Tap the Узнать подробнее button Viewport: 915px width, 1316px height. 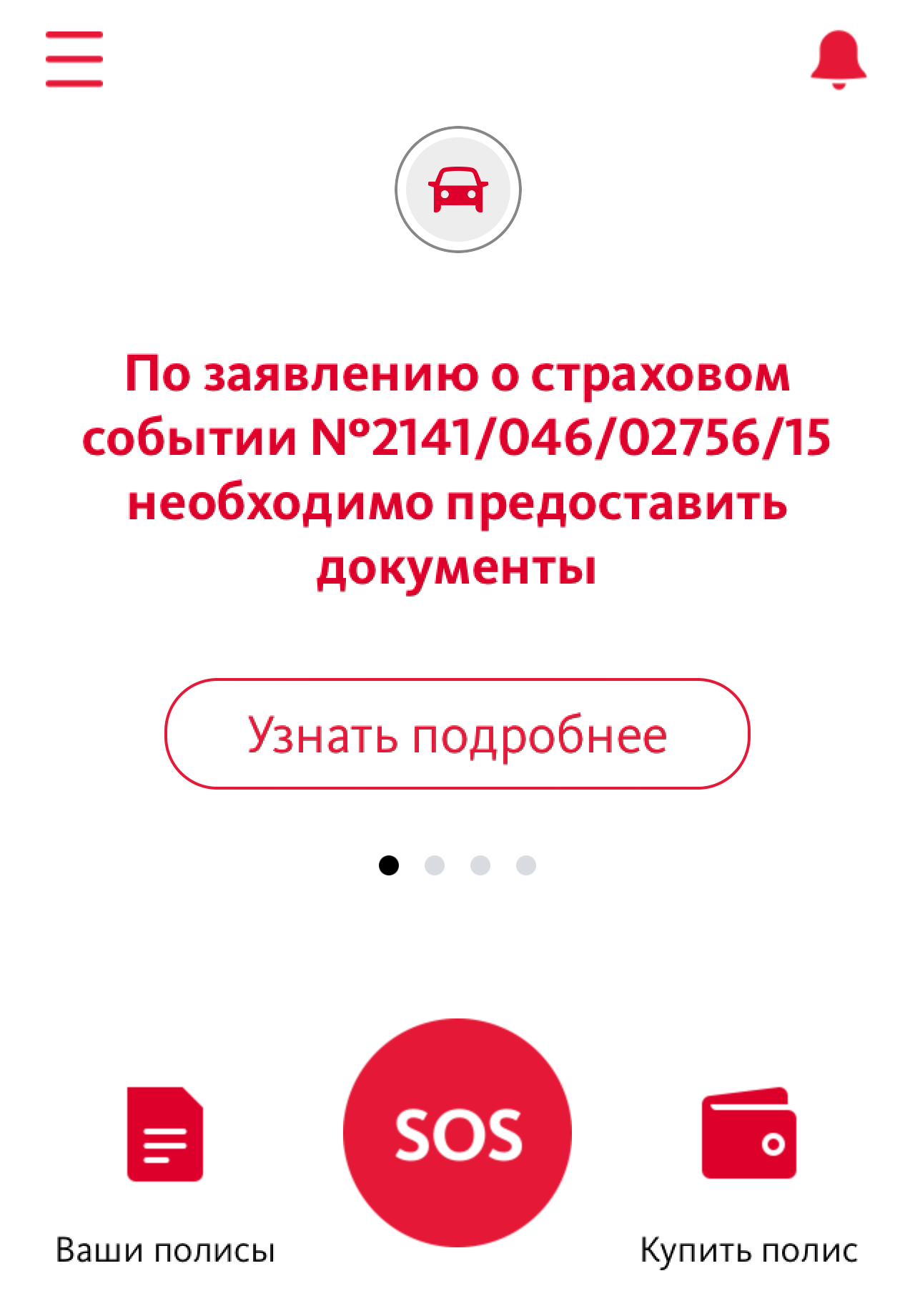[457, 734]
